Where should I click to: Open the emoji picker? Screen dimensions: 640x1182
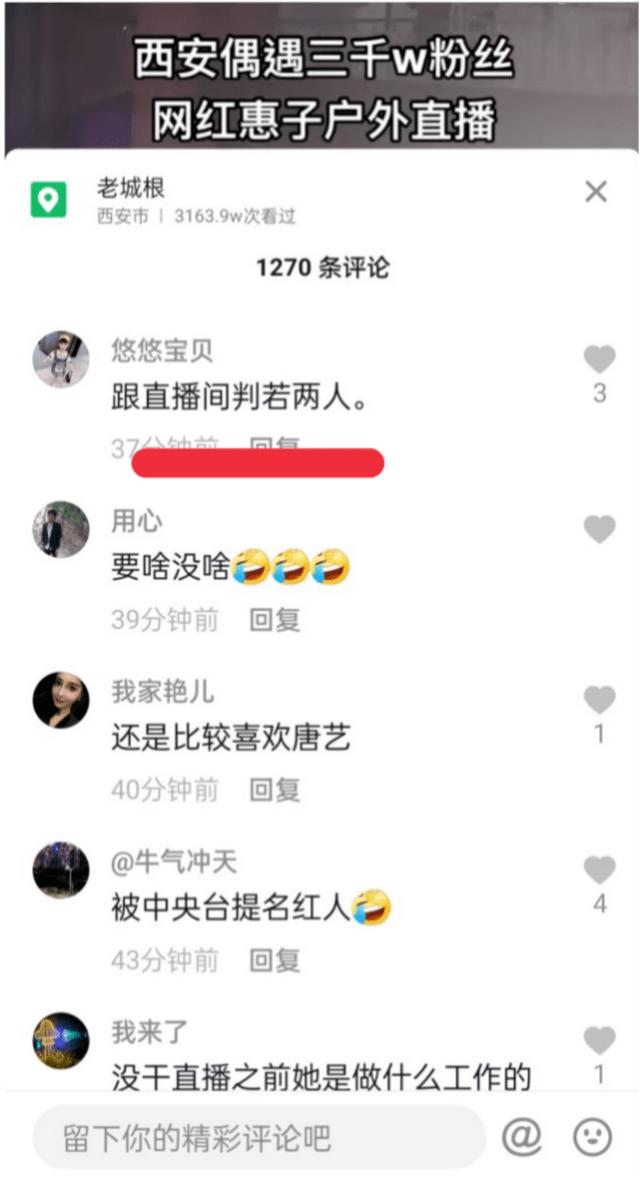coord(592,1137)
